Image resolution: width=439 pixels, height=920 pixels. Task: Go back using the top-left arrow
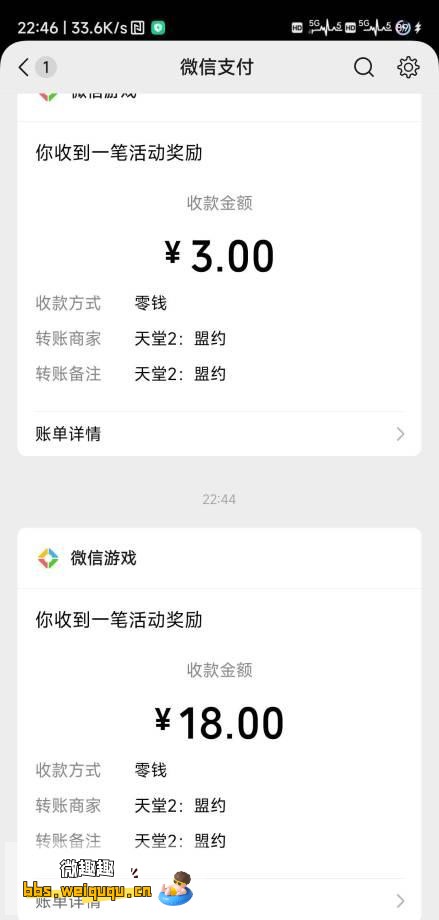(x=23, y=67)
